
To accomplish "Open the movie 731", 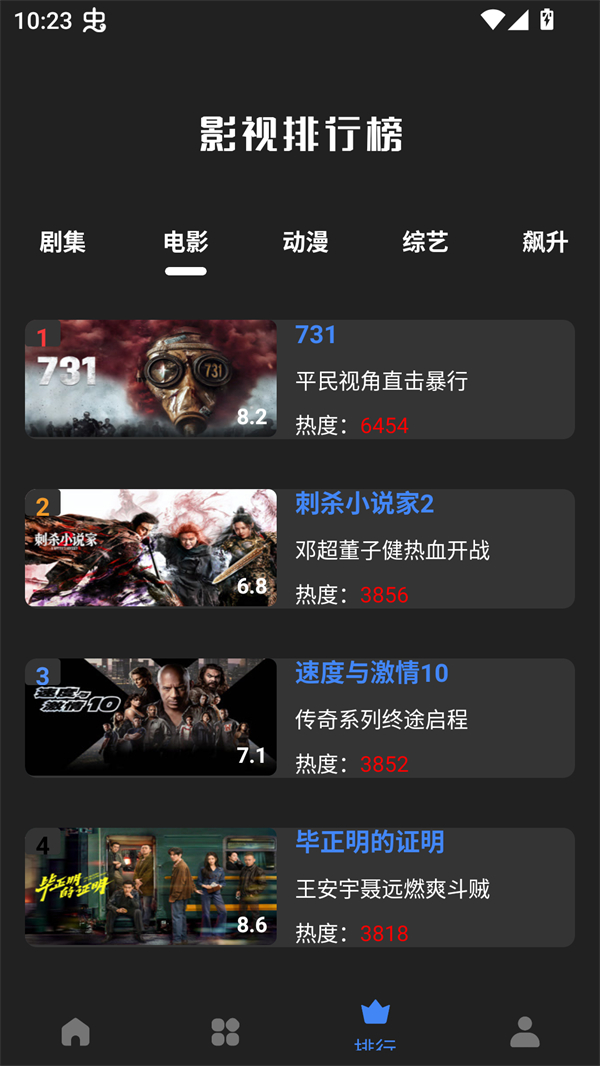I will point(300,379).
